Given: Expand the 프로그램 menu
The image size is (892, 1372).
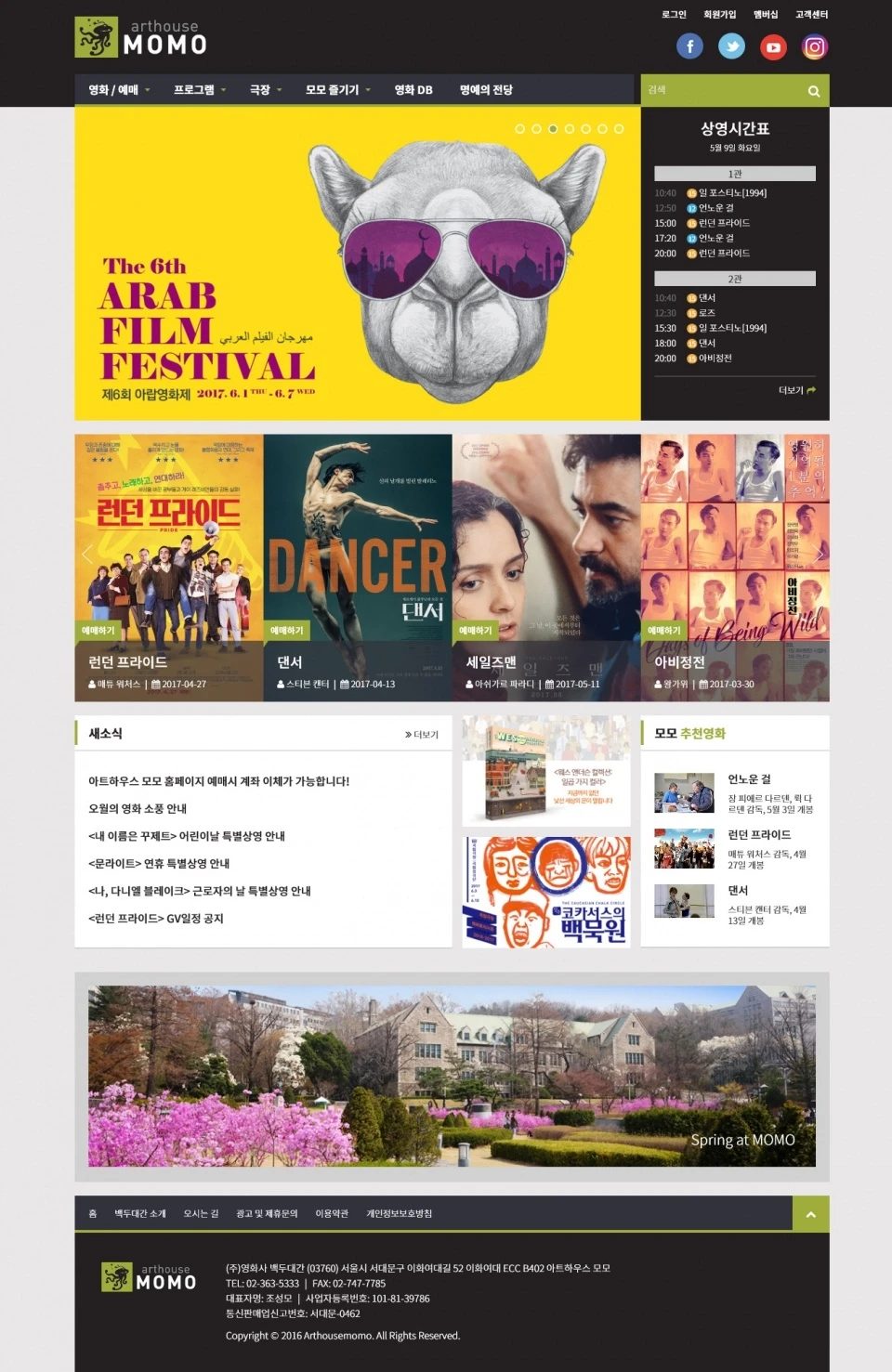Looking at the screenshot, I should click(x=199, y=90).
